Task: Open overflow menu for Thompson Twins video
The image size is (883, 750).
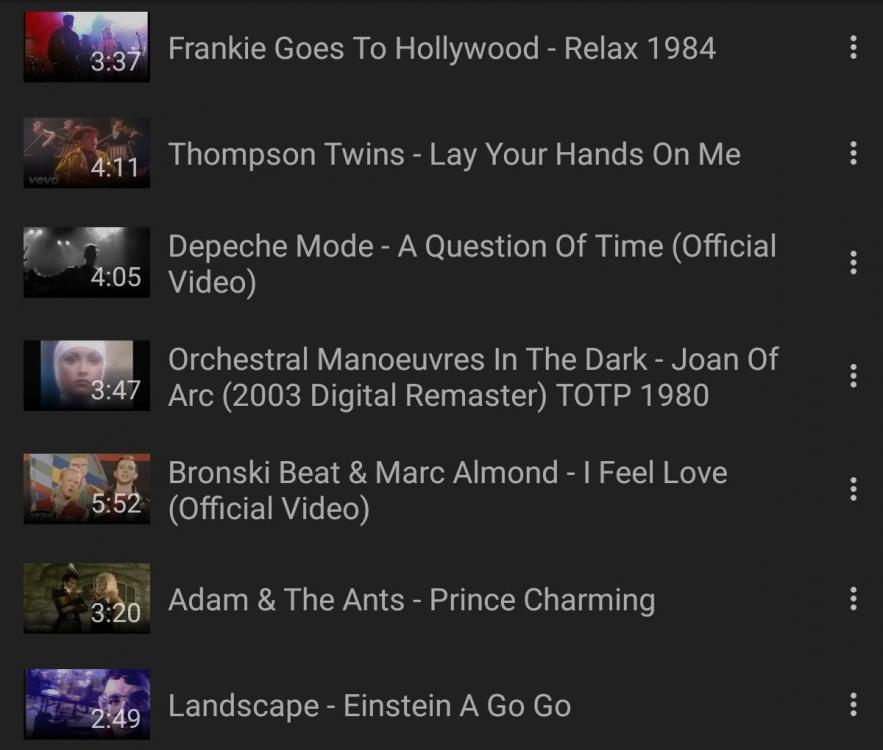Action: 853,153
